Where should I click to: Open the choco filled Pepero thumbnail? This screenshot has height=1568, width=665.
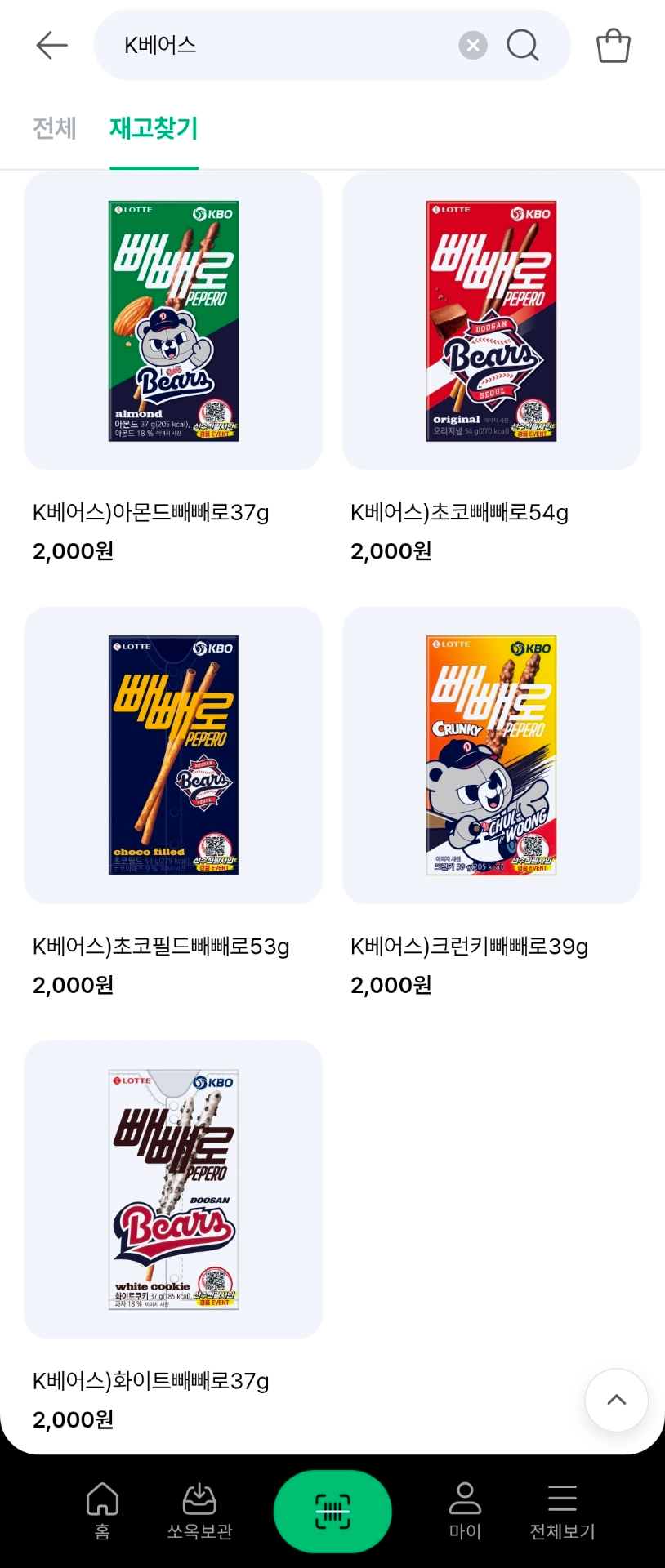click(173, 754)
